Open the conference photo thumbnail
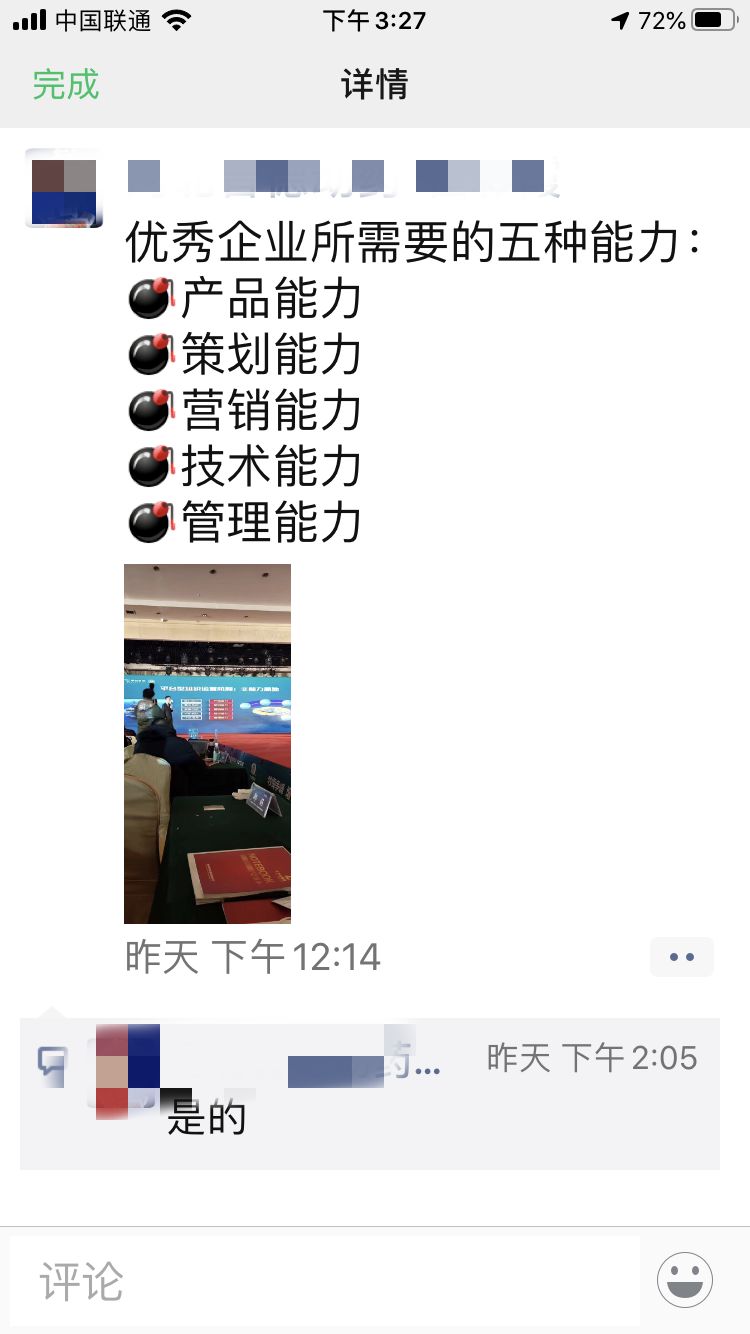The height and width of the screenshot is (1334, 750). pos(207,742)
